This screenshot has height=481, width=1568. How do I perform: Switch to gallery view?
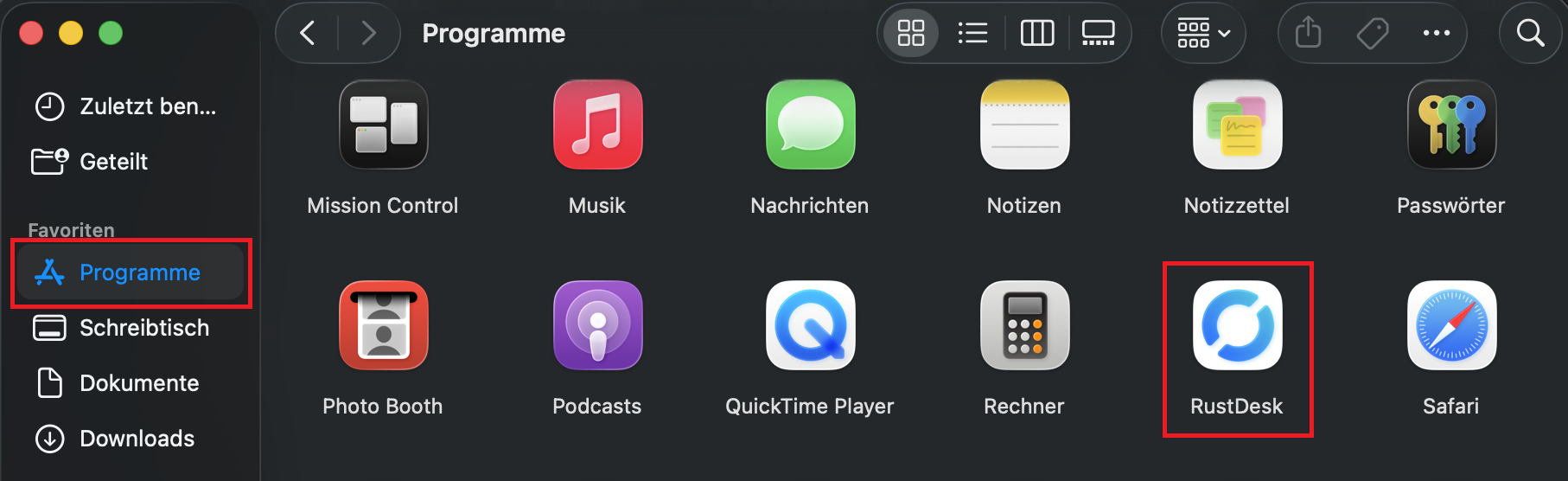click(1098, 34)
